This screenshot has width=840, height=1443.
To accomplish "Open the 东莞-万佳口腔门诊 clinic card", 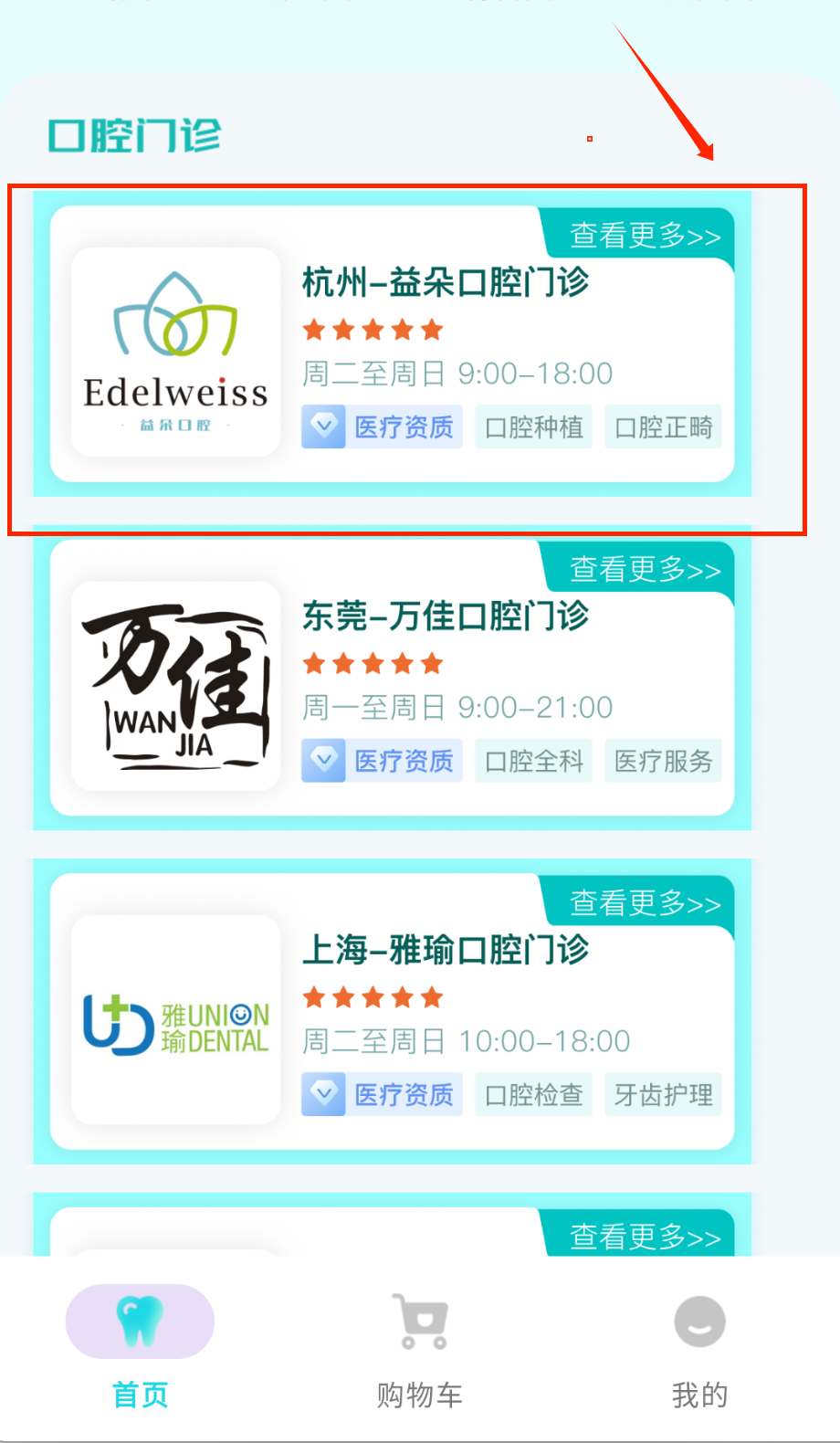I will [445, 616].
